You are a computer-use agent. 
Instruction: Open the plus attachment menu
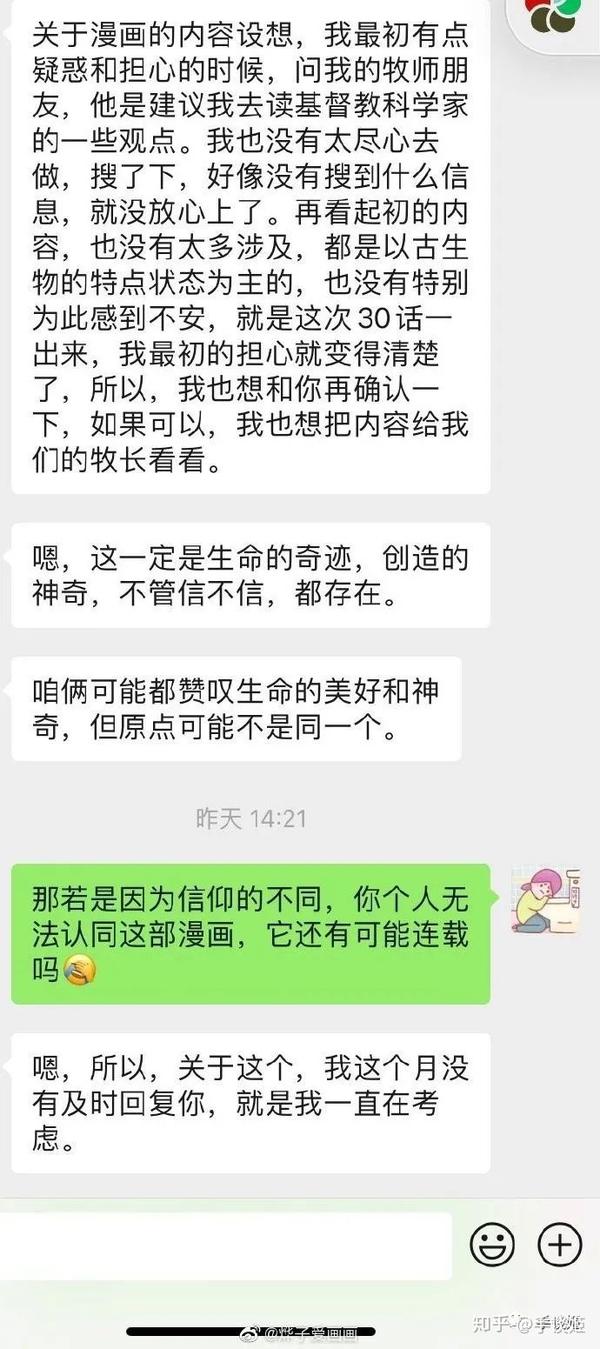(x=559, y=1246)
